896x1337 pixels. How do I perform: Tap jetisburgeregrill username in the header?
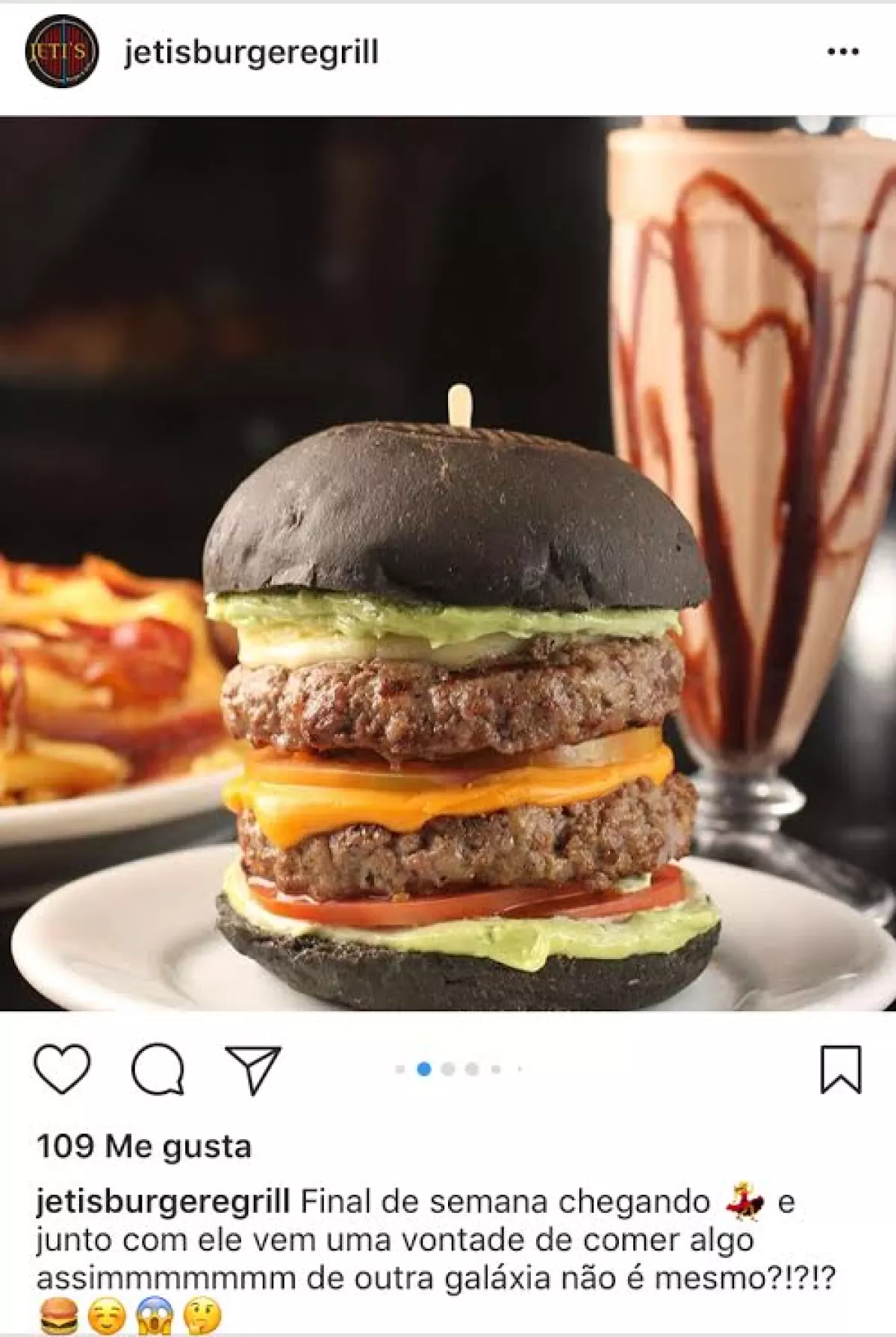(252, 52)
